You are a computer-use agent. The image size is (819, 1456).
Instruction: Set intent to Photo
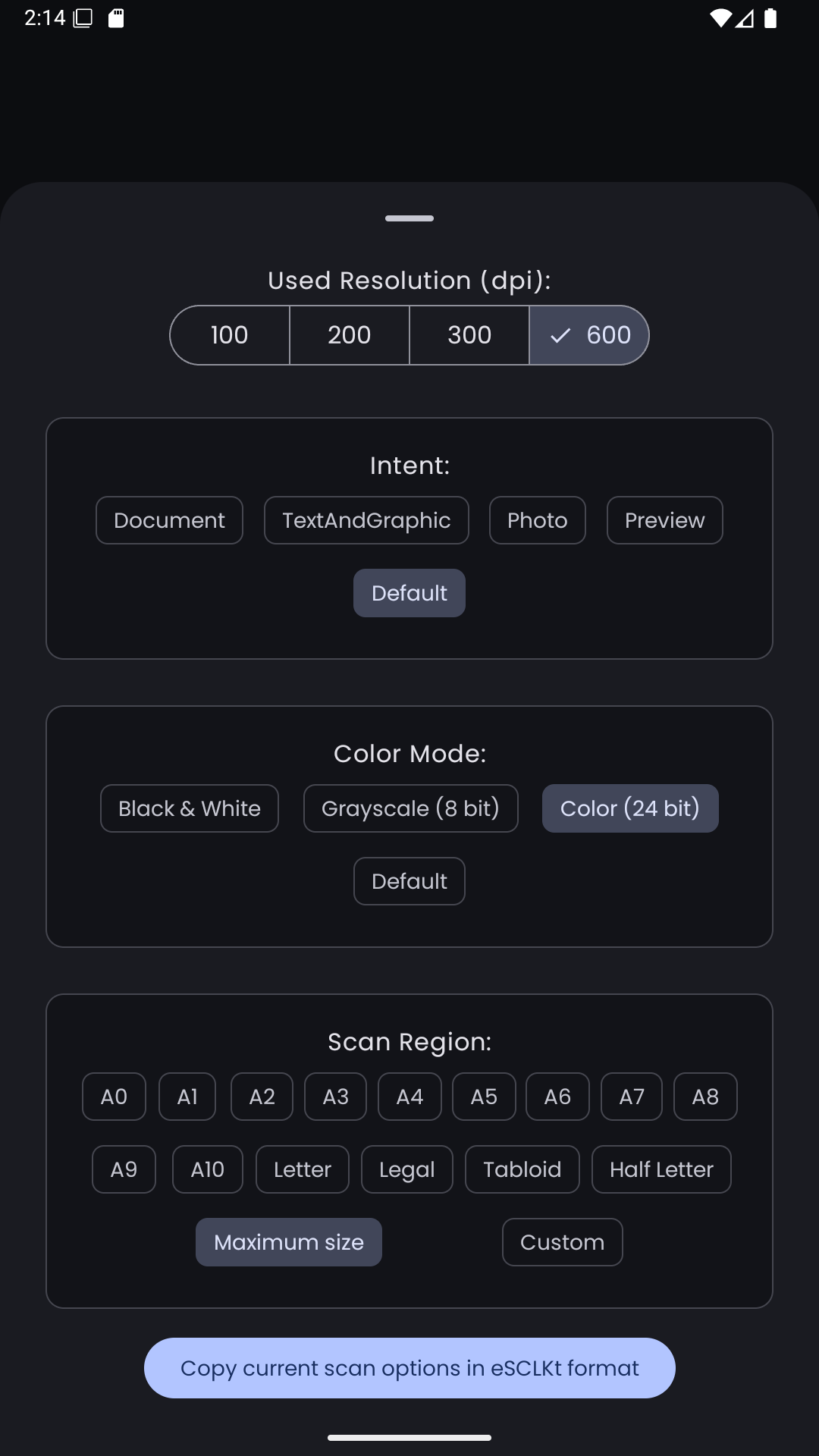[x=538, y=520]
